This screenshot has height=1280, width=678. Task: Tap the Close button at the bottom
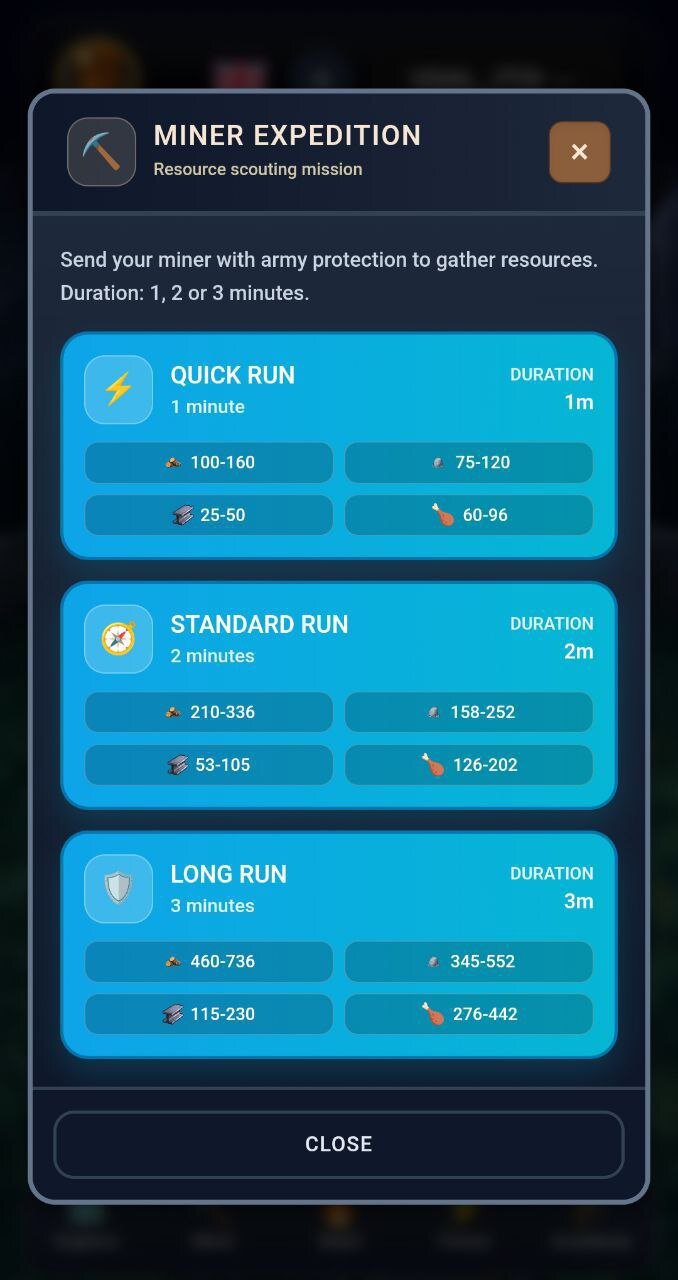(338, 1144)
